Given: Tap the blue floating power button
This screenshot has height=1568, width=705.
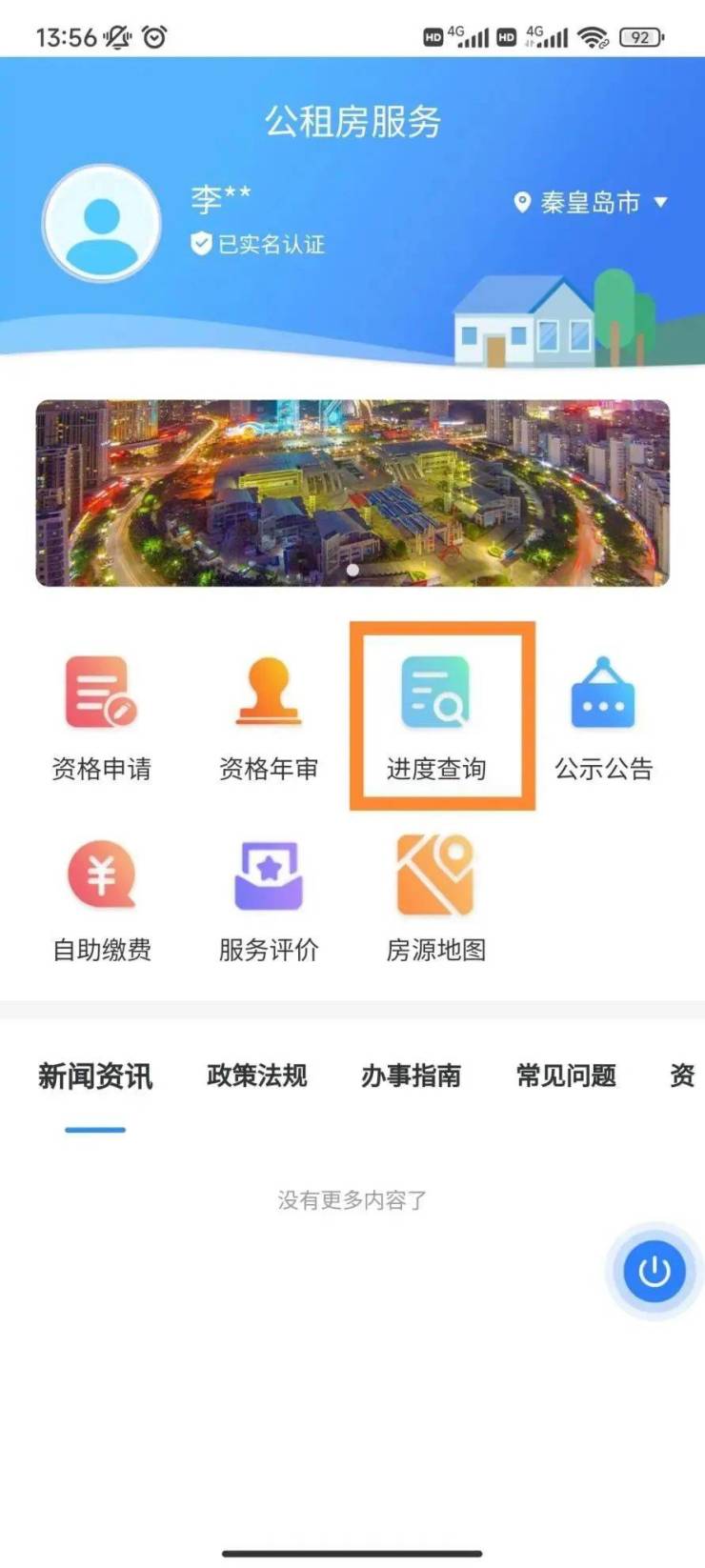Looking at the screenshot, I should coord(654,1271).
